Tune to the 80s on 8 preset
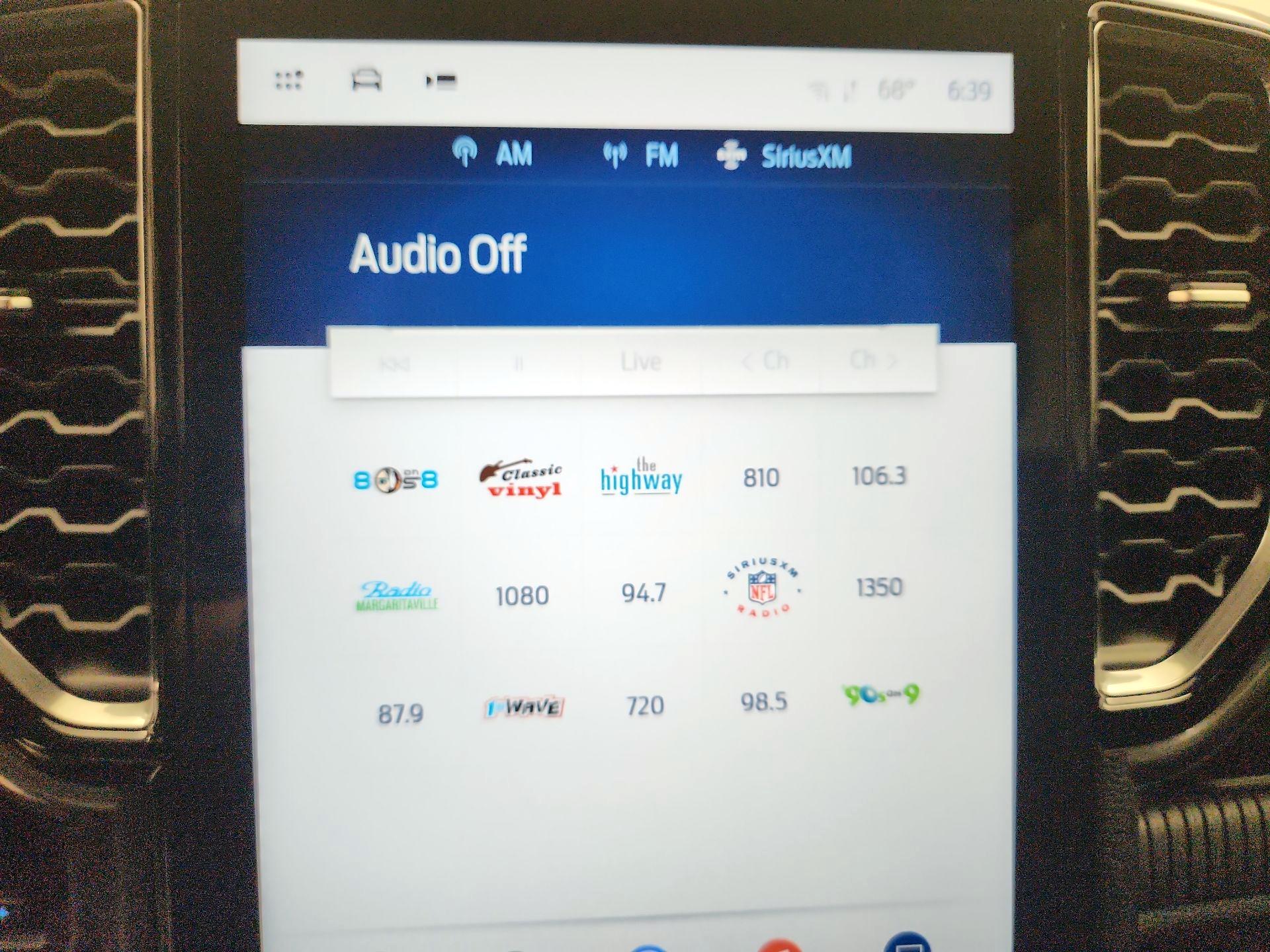Screen dimensions: 1270x952 [396, 480]
